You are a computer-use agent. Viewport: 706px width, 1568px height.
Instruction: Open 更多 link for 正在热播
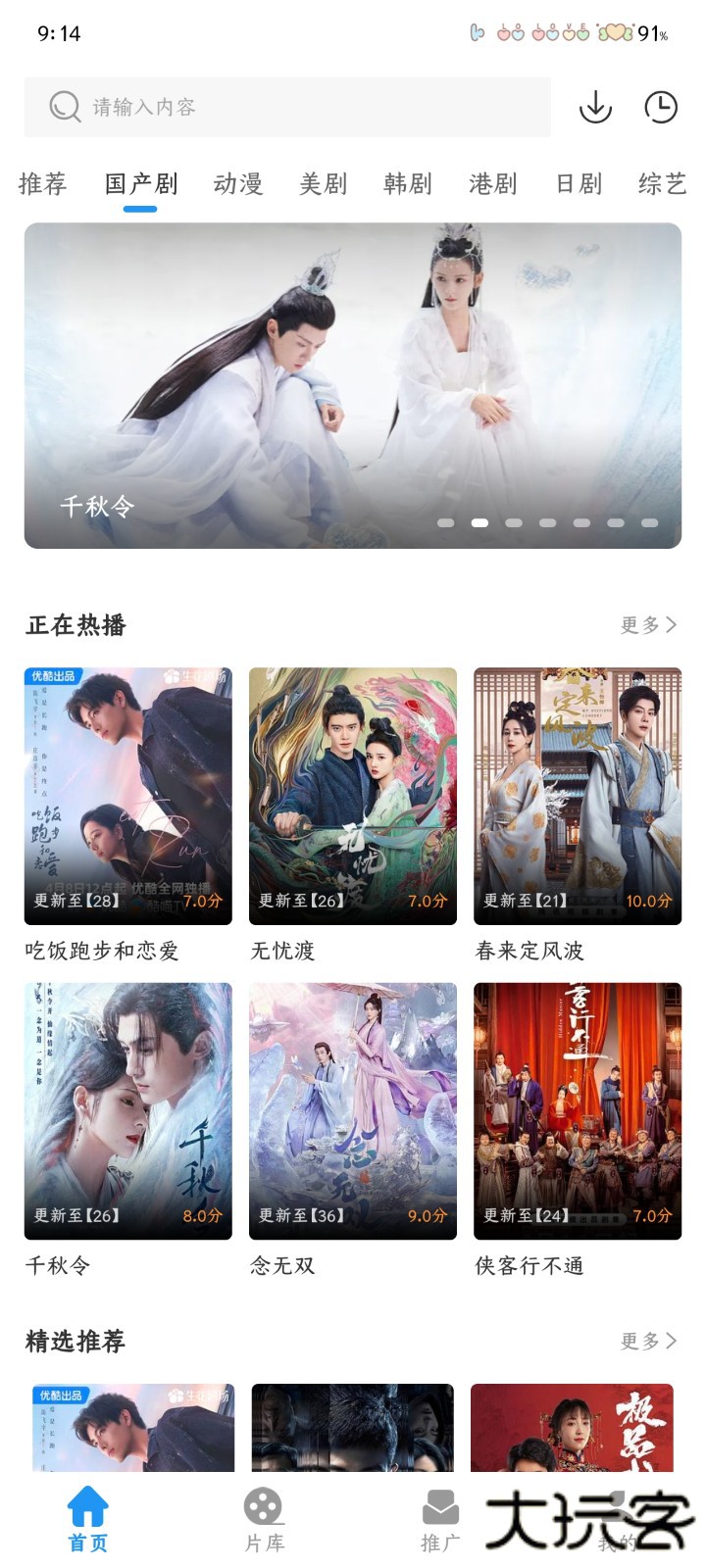coord(647,624)
